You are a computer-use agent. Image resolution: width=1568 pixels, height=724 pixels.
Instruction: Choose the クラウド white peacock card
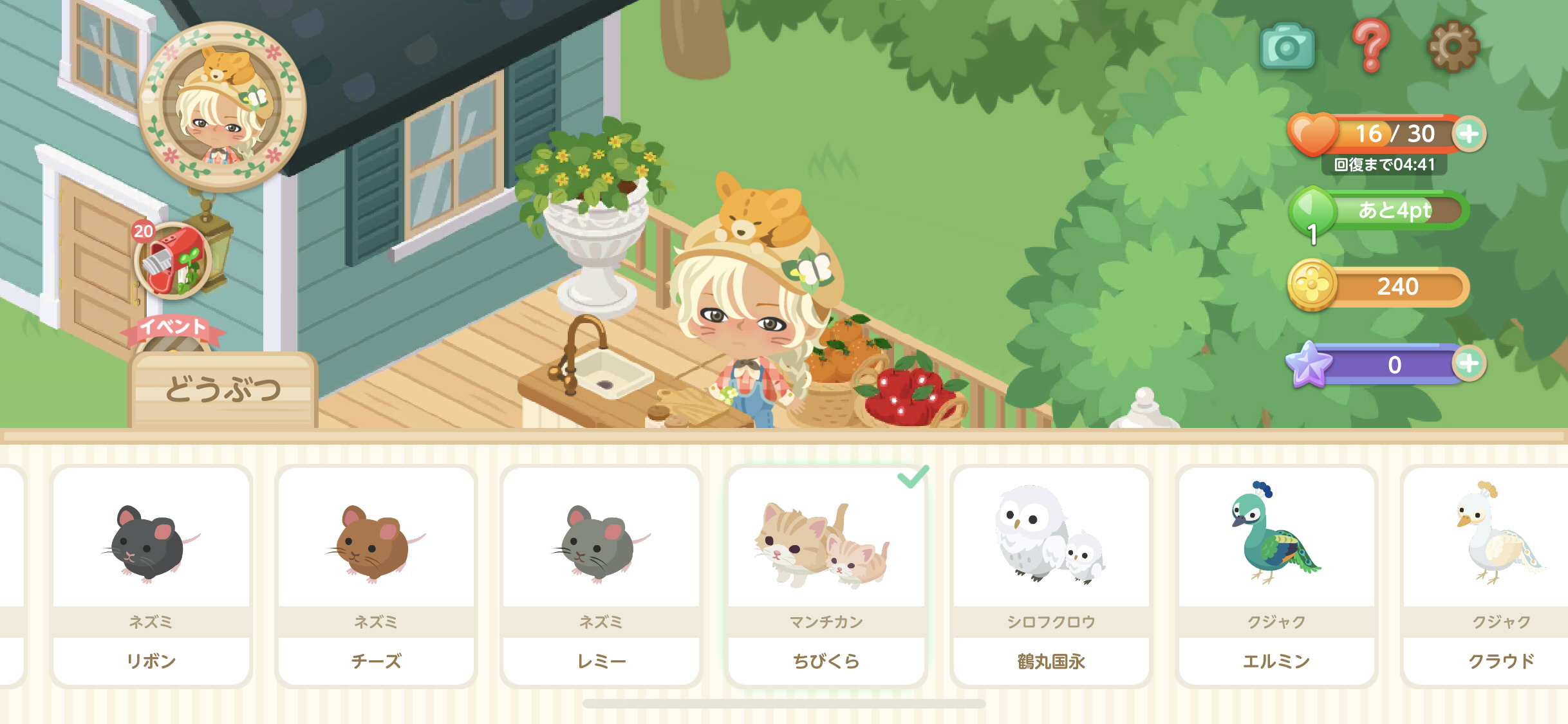[x=1493, y=576]
